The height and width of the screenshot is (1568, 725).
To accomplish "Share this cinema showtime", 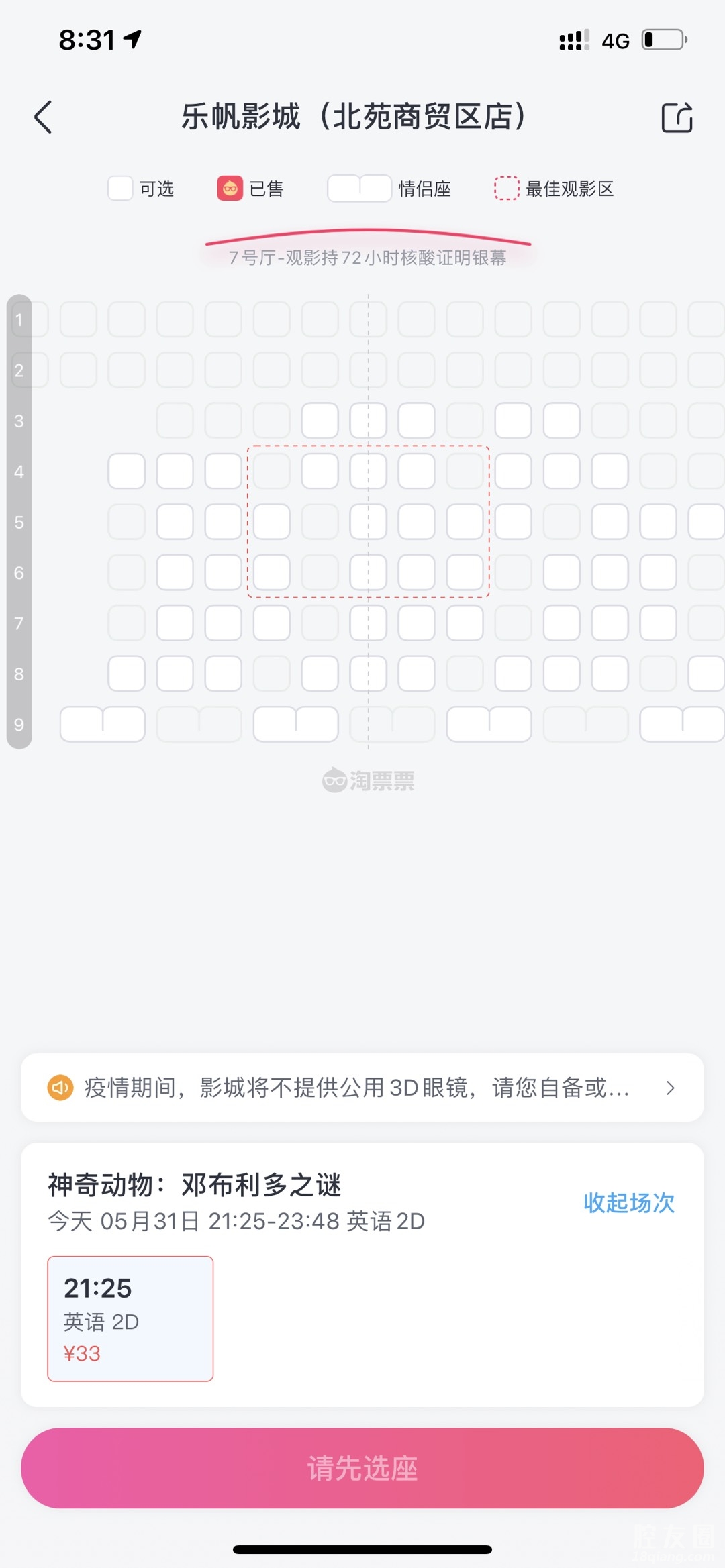I will [677, 118].
